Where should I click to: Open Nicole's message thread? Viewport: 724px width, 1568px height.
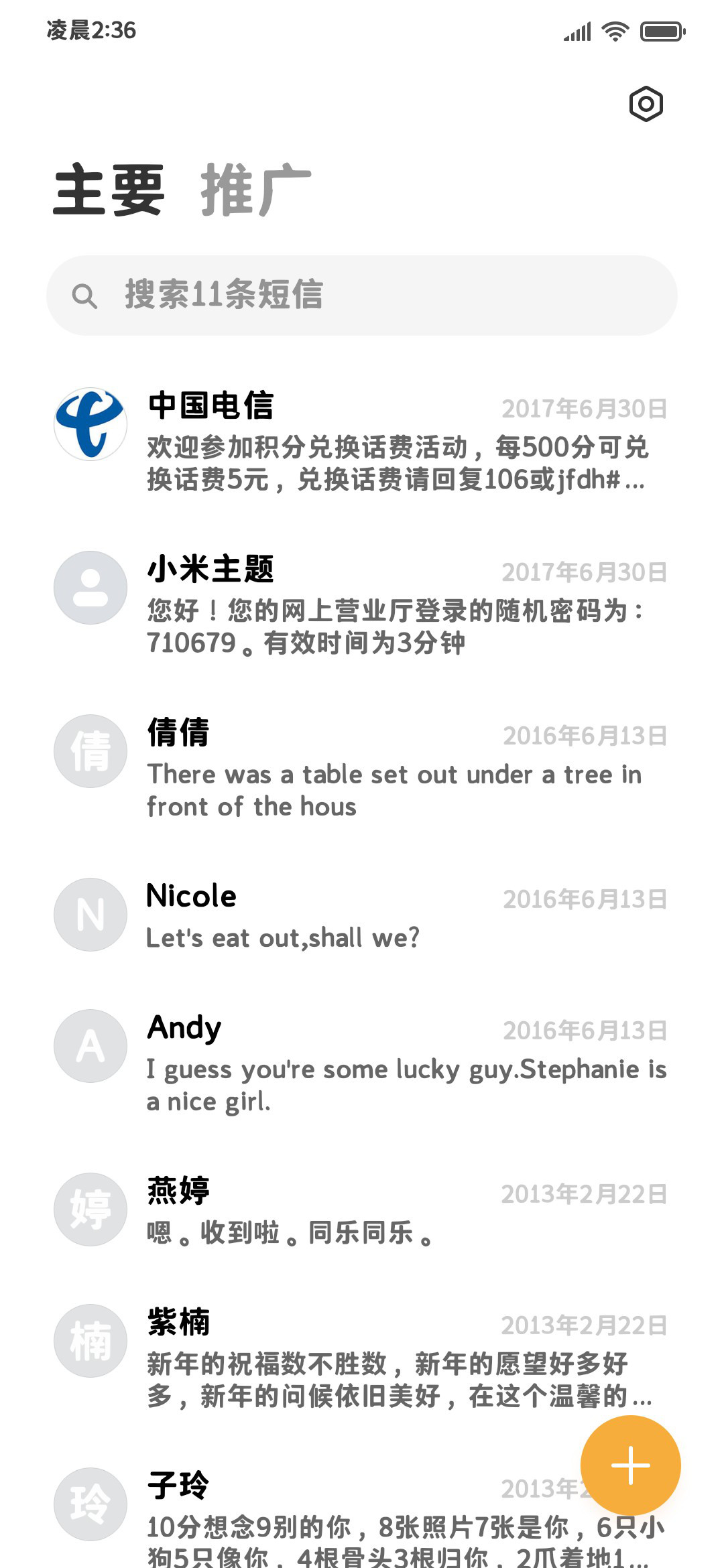tap(362, 914)
